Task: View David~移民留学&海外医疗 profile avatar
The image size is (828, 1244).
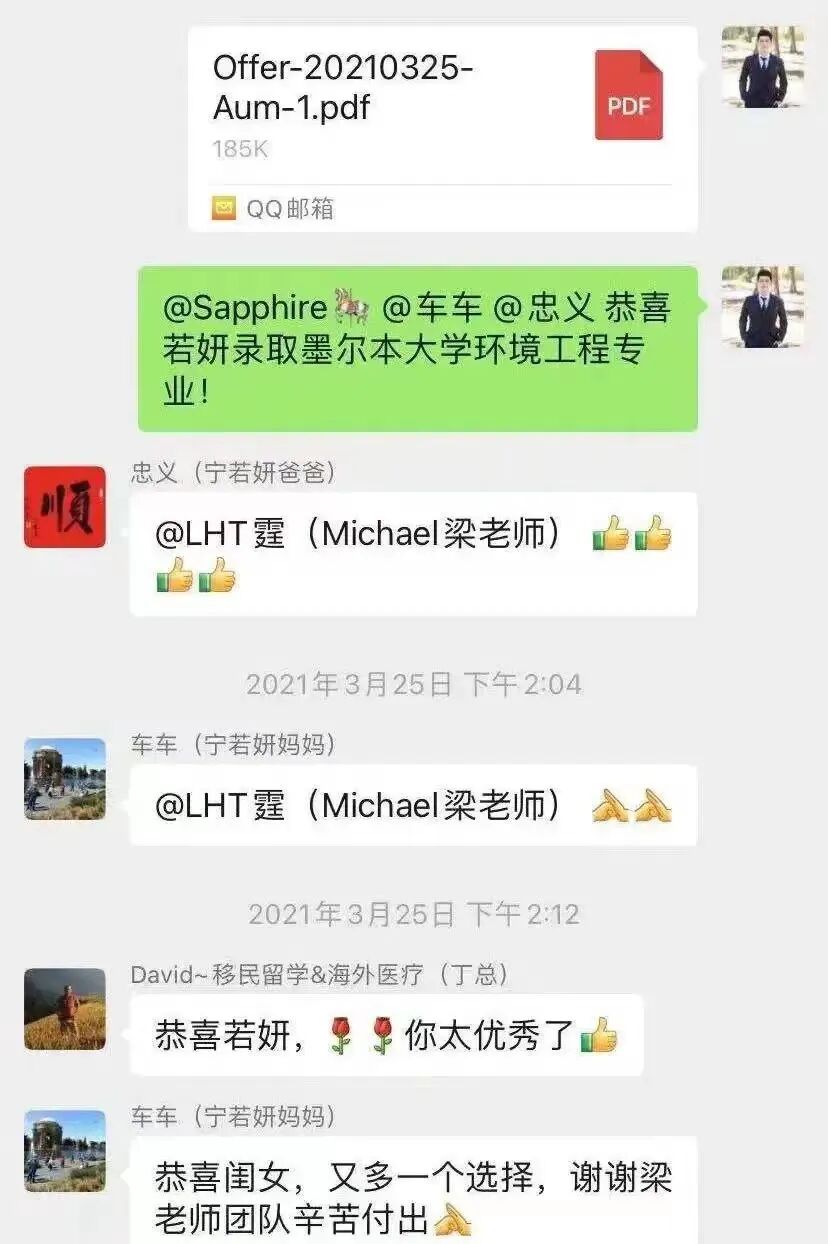Action: (x=65, y=1009)
